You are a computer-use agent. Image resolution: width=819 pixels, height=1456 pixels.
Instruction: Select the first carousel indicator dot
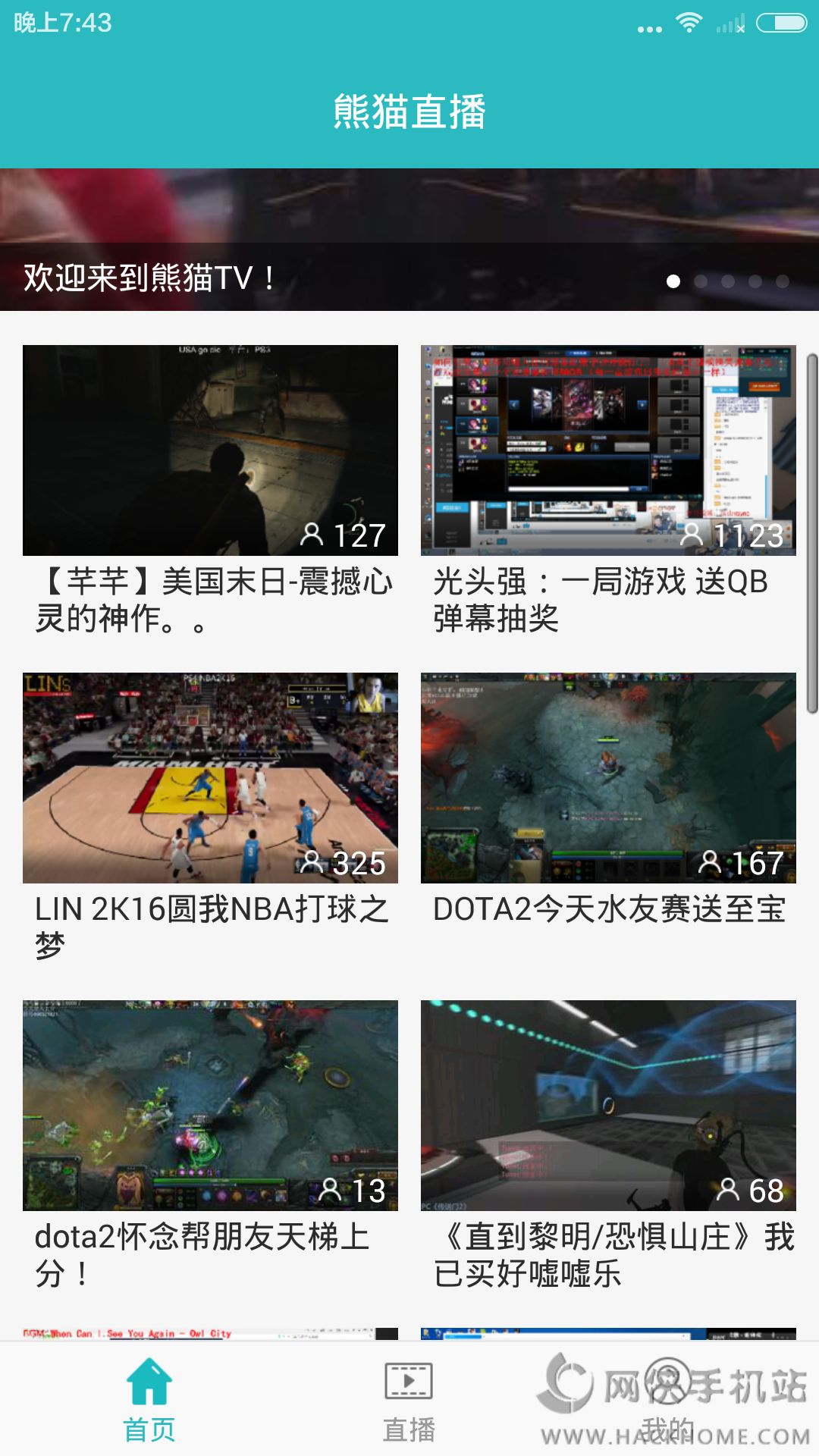coord(675,280)
